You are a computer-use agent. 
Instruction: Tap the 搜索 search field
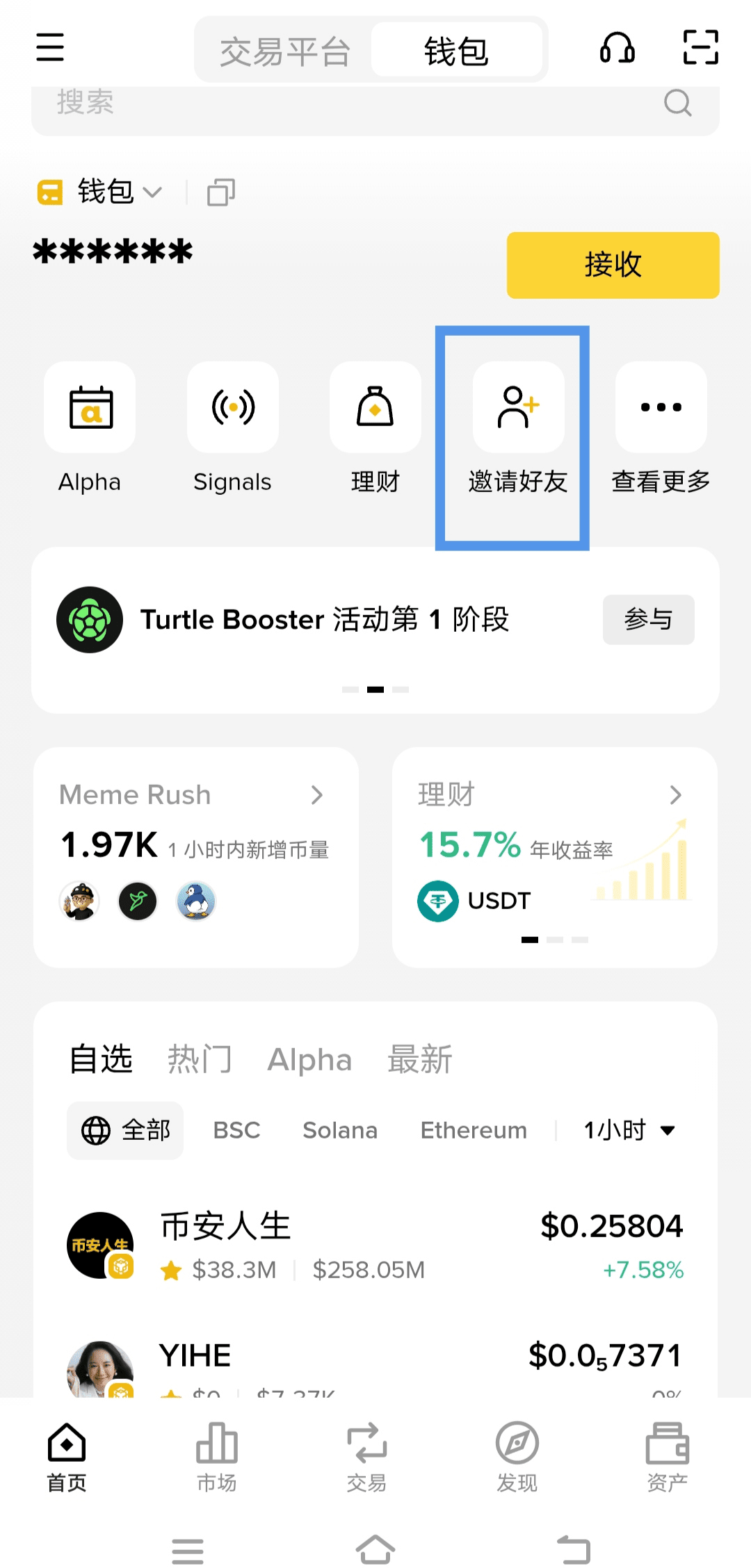(x=348, y=104)
